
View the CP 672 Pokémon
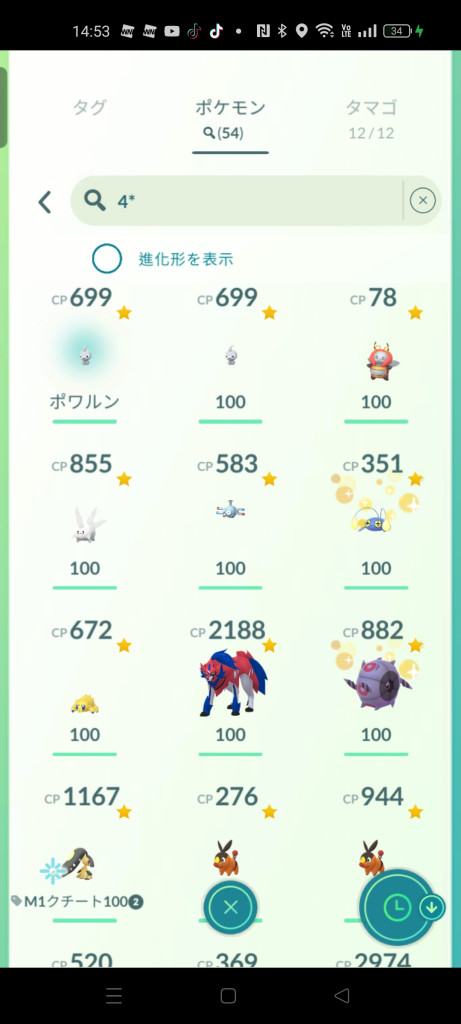click(x=85, y=689)
